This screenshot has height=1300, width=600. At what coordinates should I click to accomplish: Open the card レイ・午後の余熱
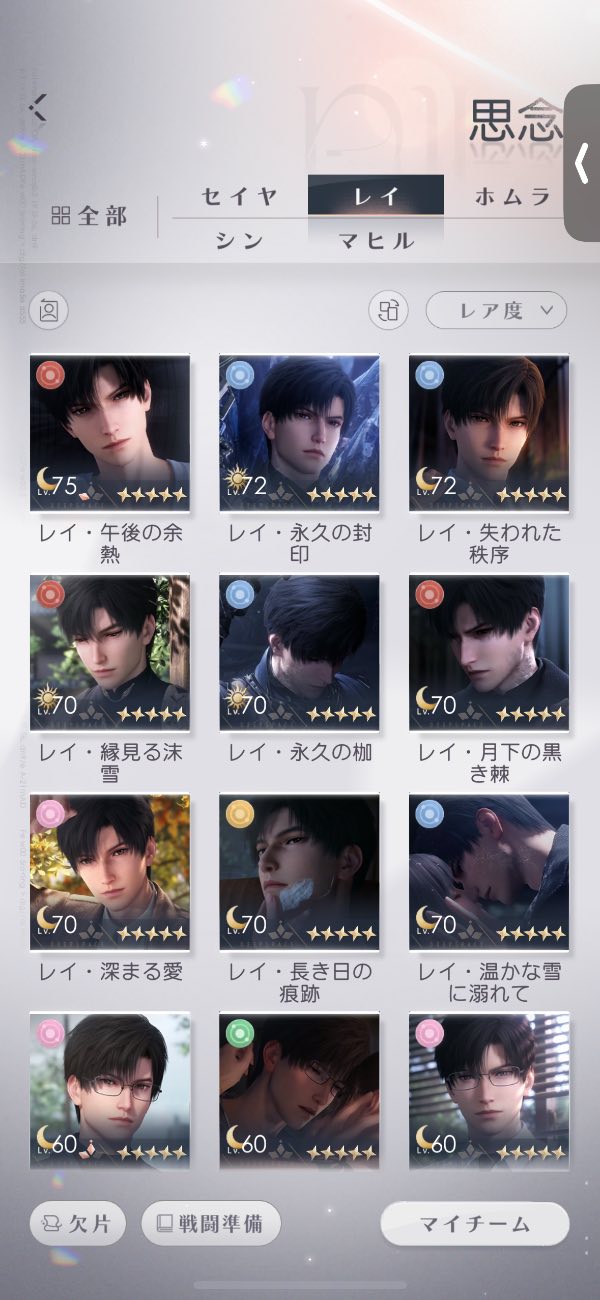(110, 433)
